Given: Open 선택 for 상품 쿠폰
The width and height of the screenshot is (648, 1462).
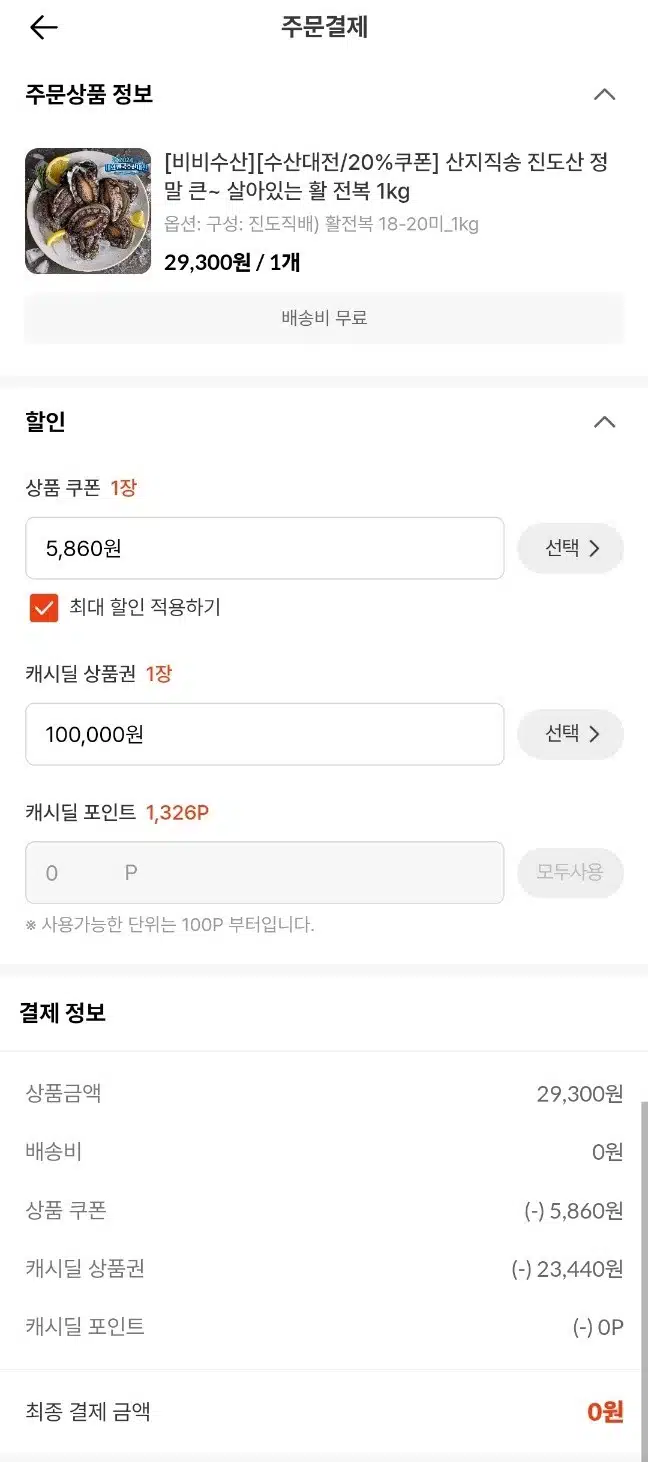Looking at the screenshot, I should pos(570,548).
